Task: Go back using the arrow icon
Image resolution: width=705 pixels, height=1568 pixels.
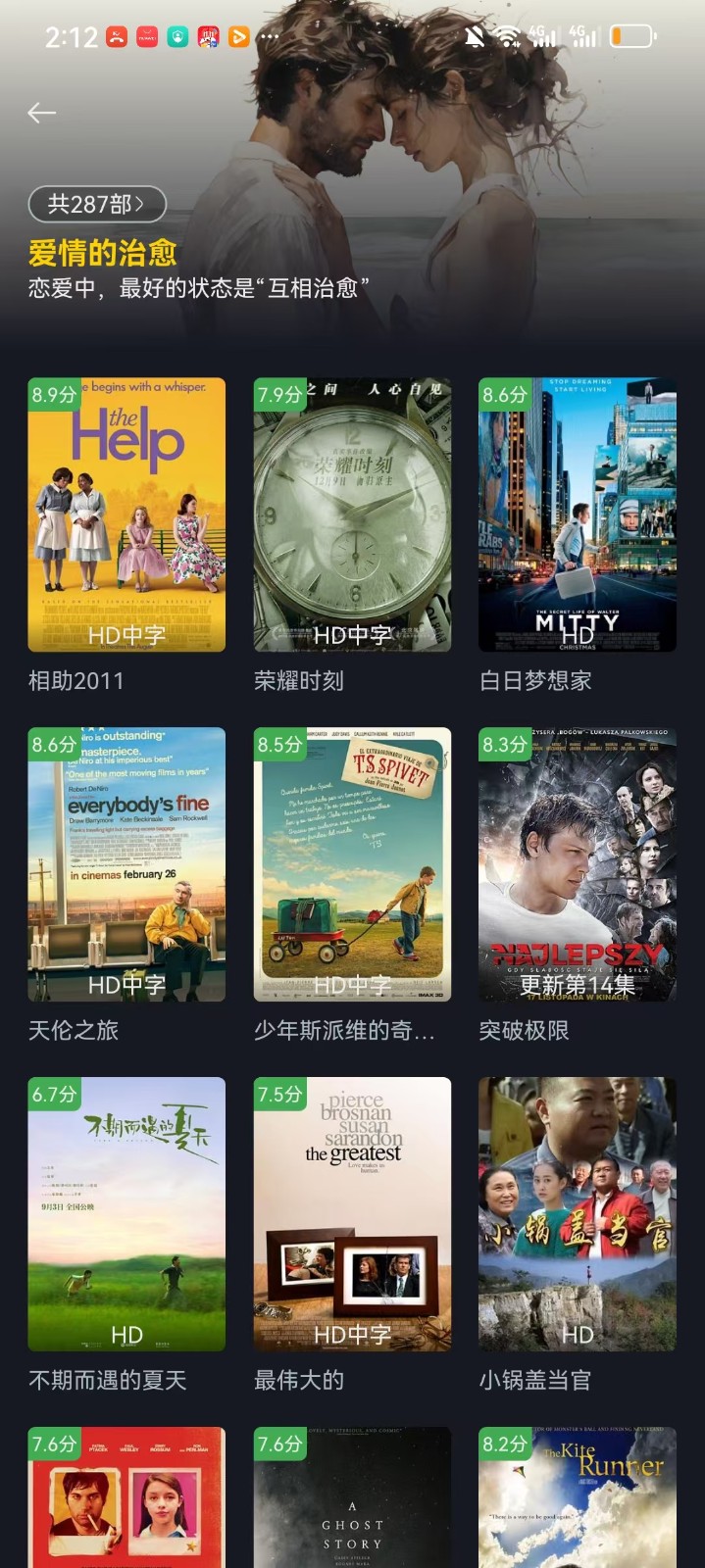Action: [x=41, y=114]
